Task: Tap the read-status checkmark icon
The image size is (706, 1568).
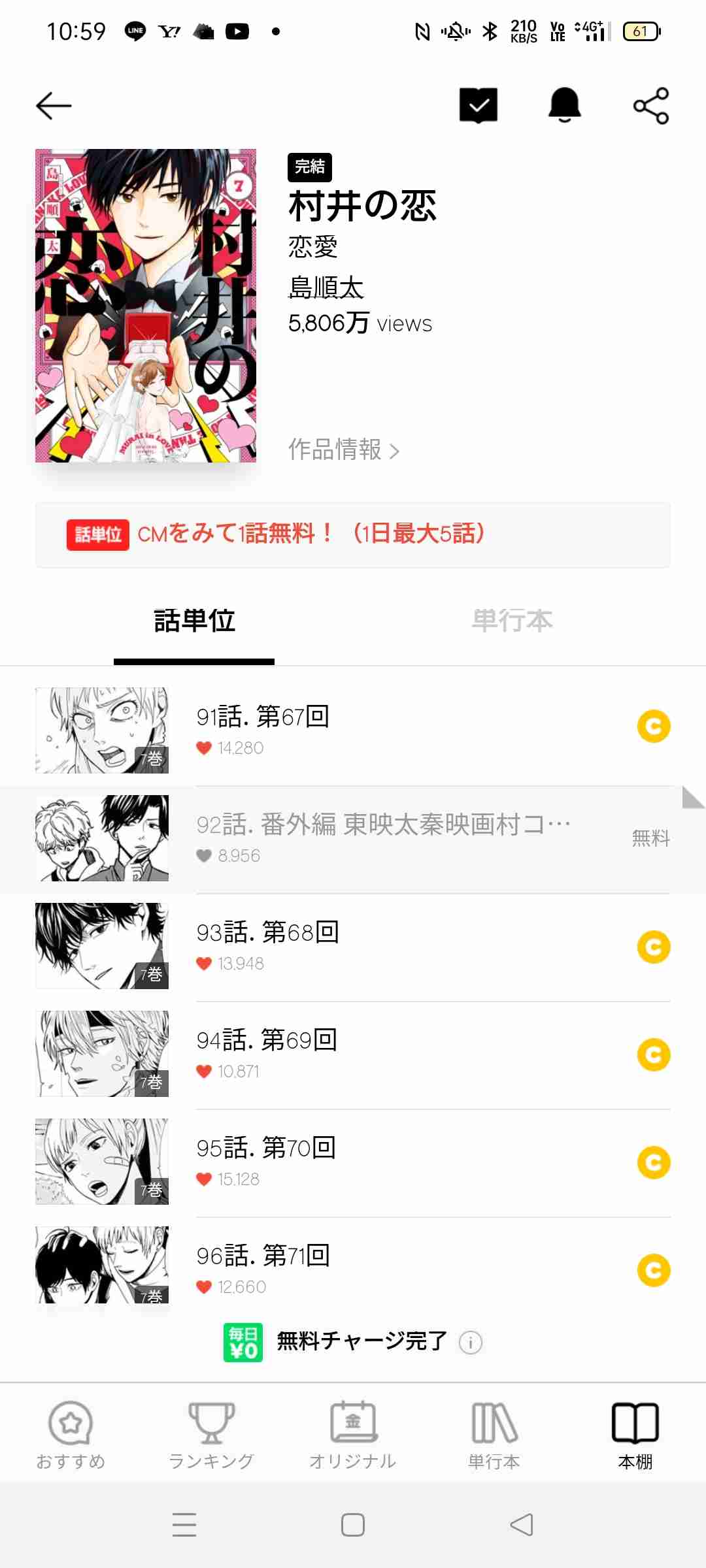Action: (479, 105)
